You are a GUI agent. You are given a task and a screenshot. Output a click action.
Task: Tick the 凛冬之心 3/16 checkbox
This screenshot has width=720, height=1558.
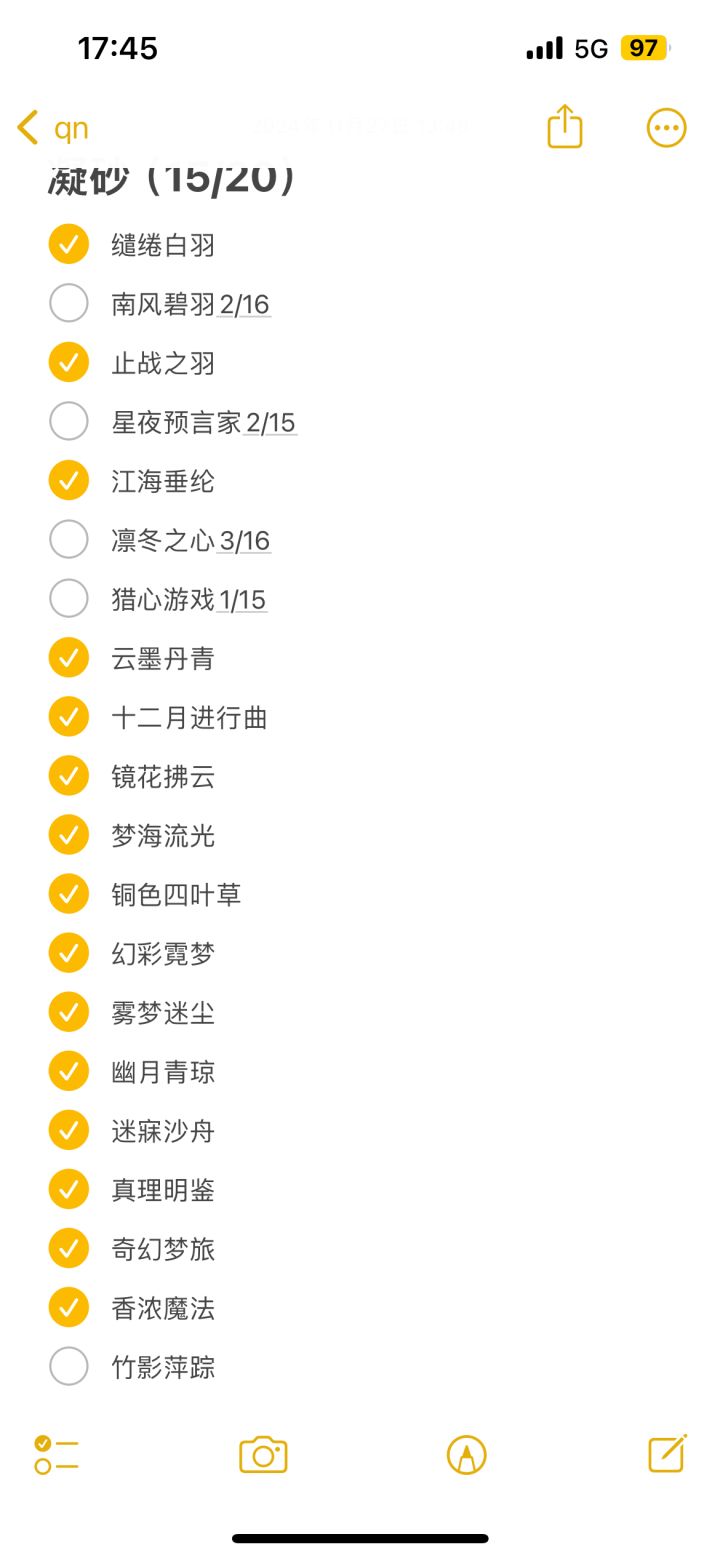coord(69,539)
